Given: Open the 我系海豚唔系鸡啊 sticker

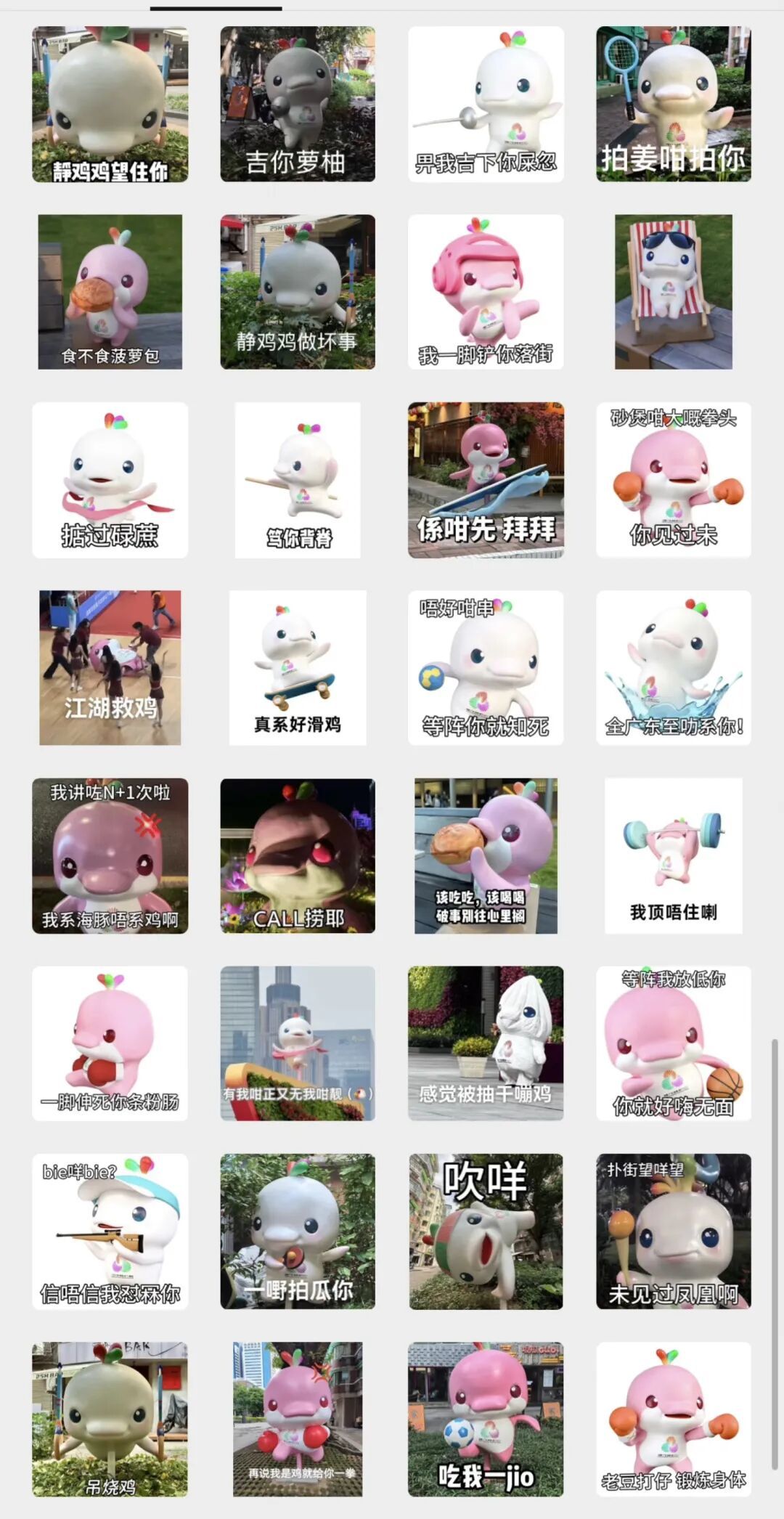Looking at the screenshot, I should pos(110,856).
